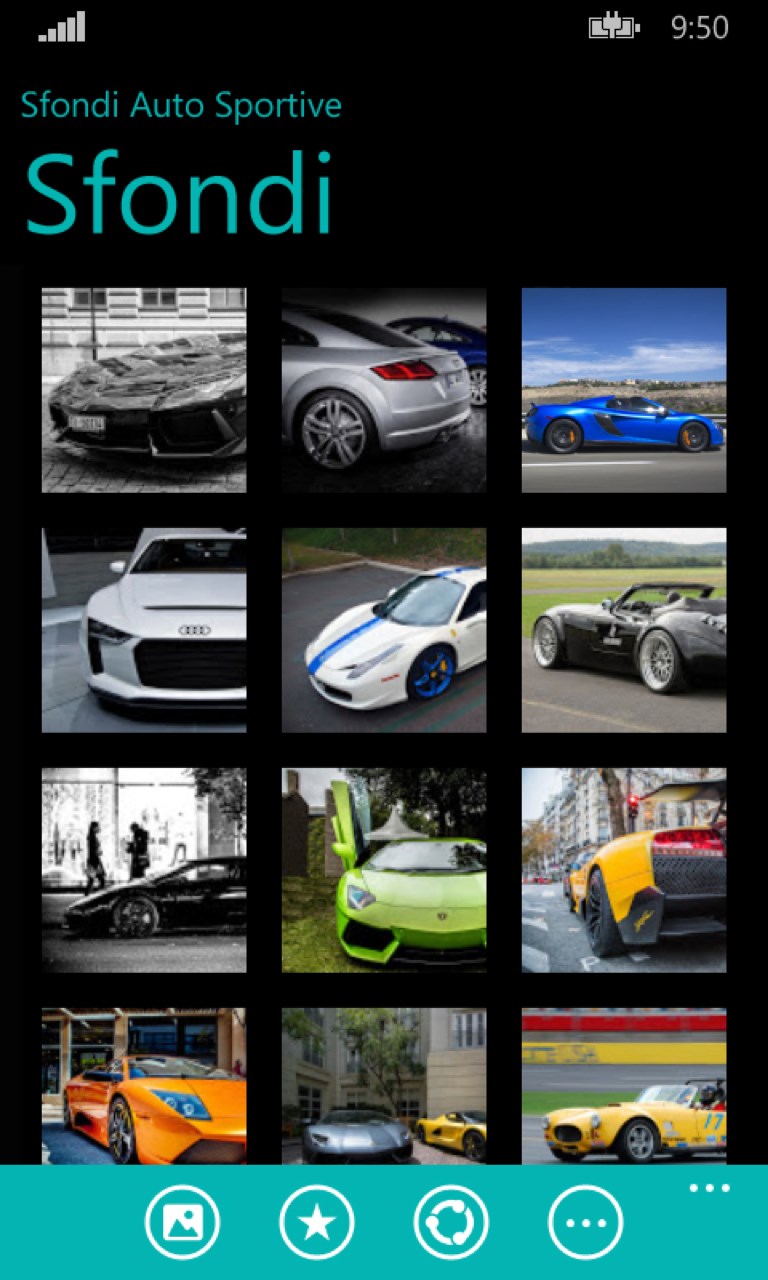Open the black car with pedestrians photo

pyautogui.click(x=144, y=870)
